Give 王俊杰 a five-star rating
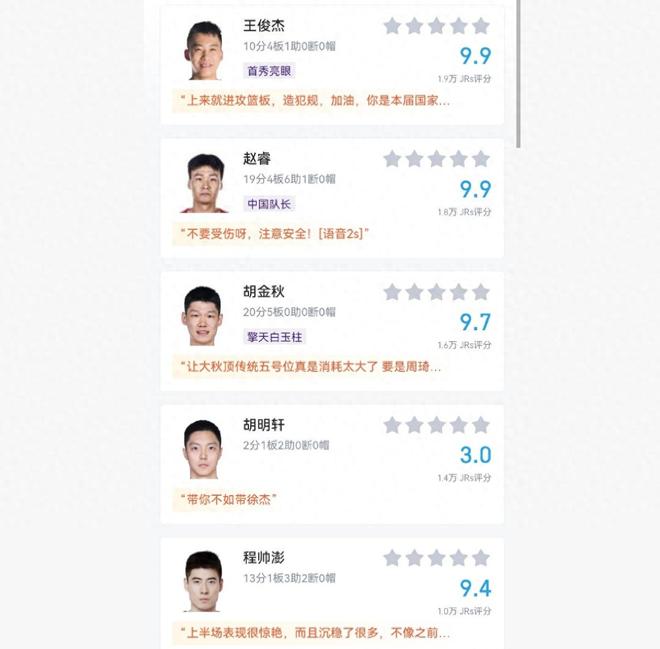The image size is (660, 649). pos(481,26)
